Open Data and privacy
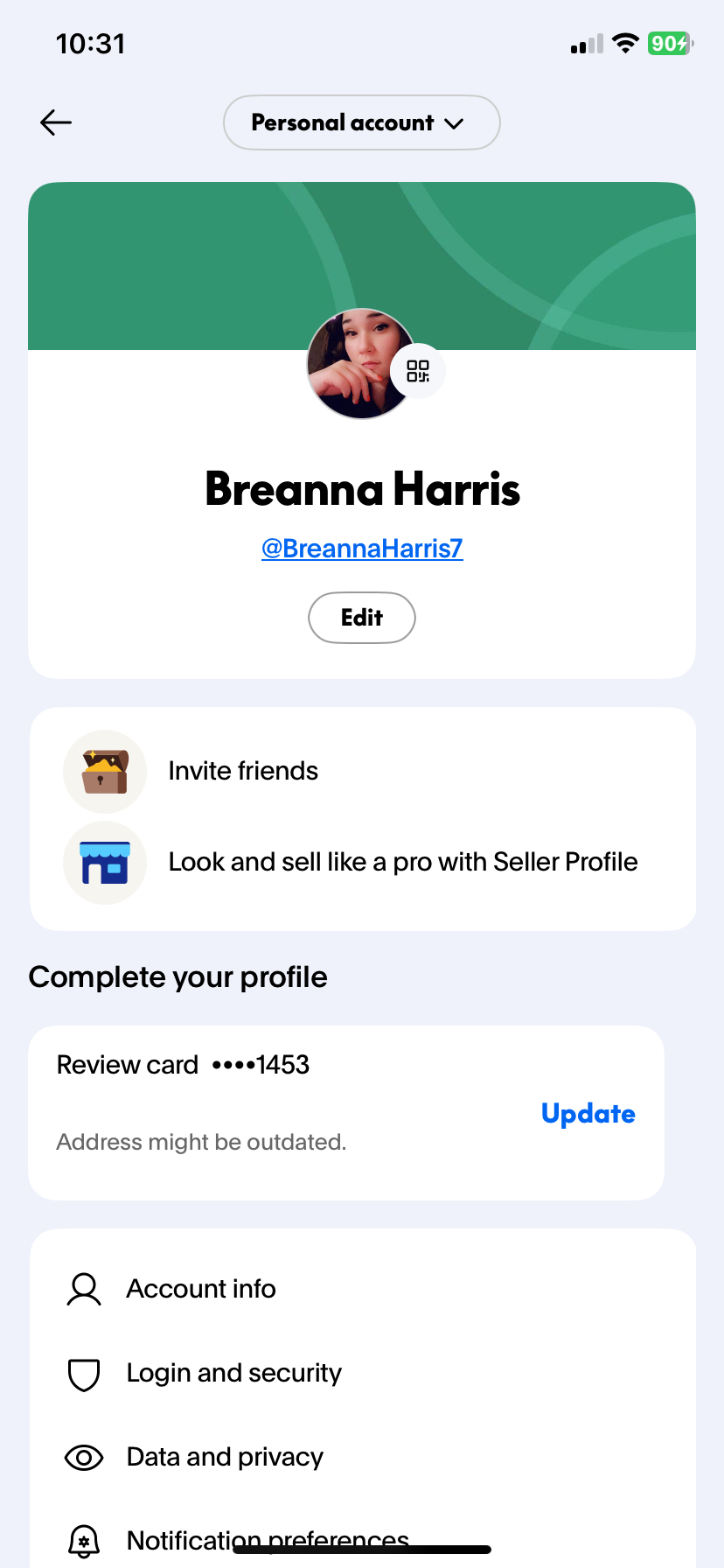 [x=225, y=1457]
